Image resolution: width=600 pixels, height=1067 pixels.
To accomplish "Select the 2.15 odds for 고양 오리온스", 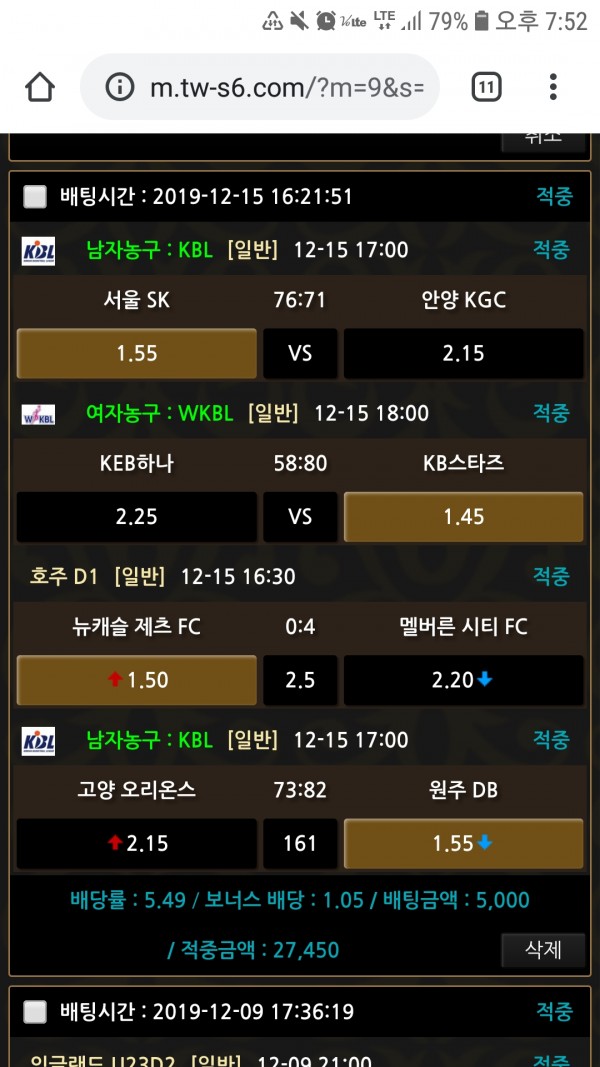I will (137, 843).
